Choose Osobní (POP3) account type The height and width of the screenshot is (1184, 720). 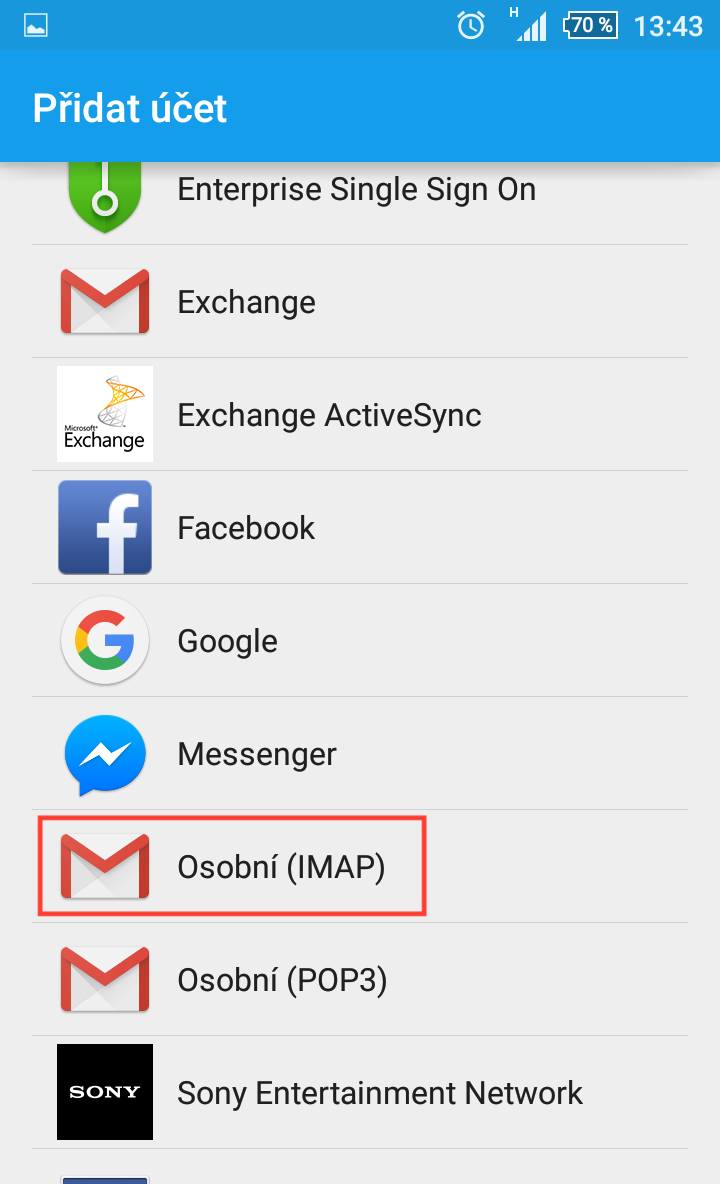click(x=360, y=979)
